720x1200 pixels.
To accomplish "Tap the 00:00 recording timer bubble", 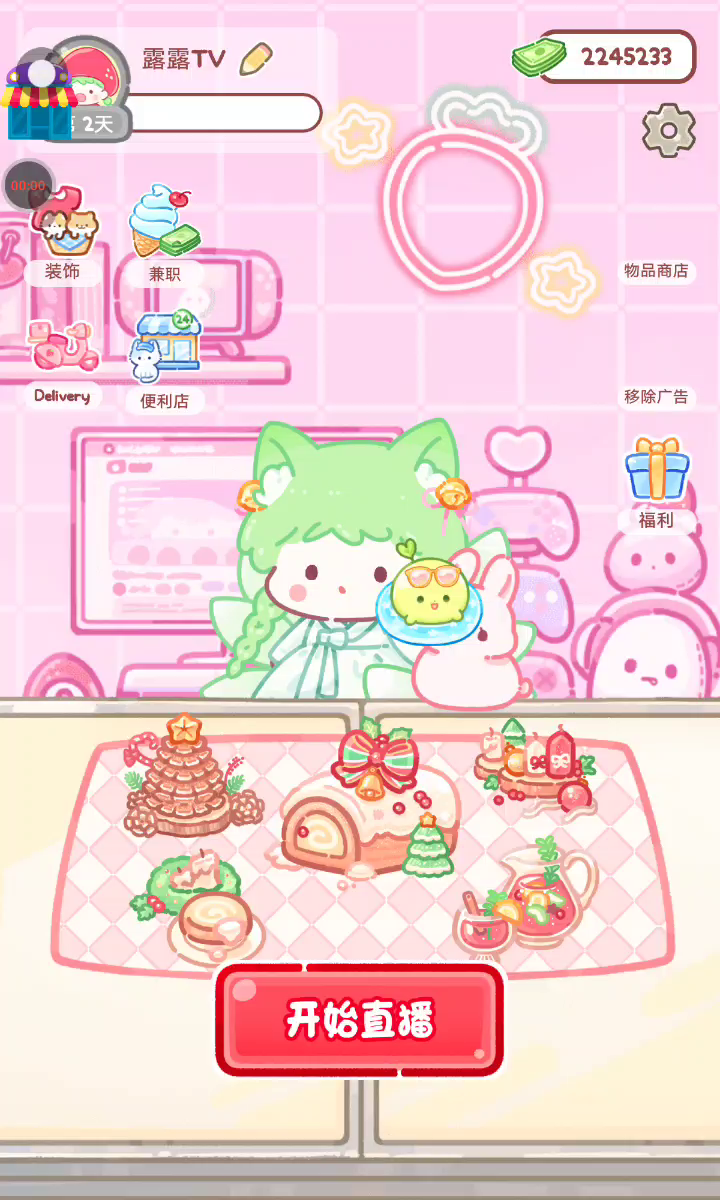I will (28, 185).
